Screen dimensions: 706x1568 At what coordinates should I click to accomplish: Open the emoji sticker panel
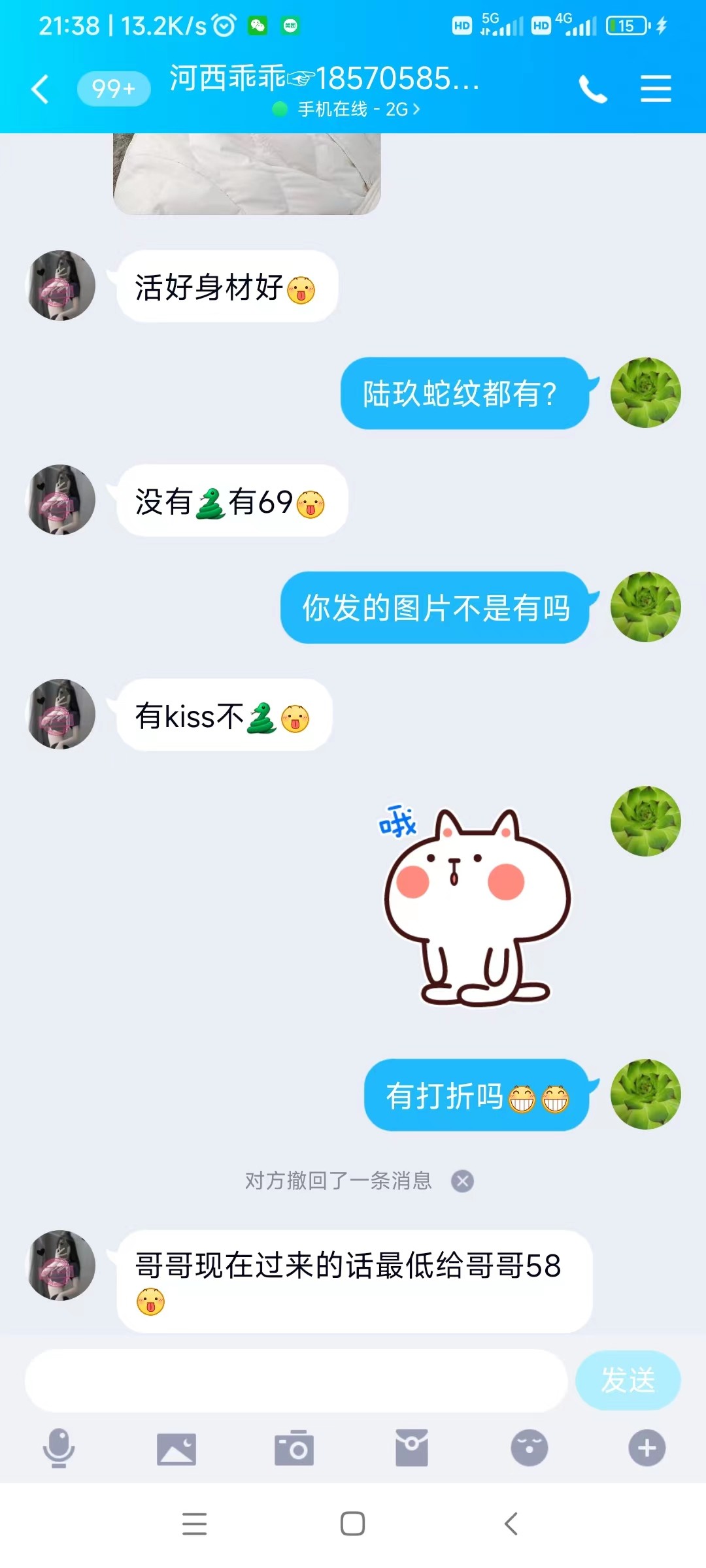pyautogui.click(x=529, y=1448)
